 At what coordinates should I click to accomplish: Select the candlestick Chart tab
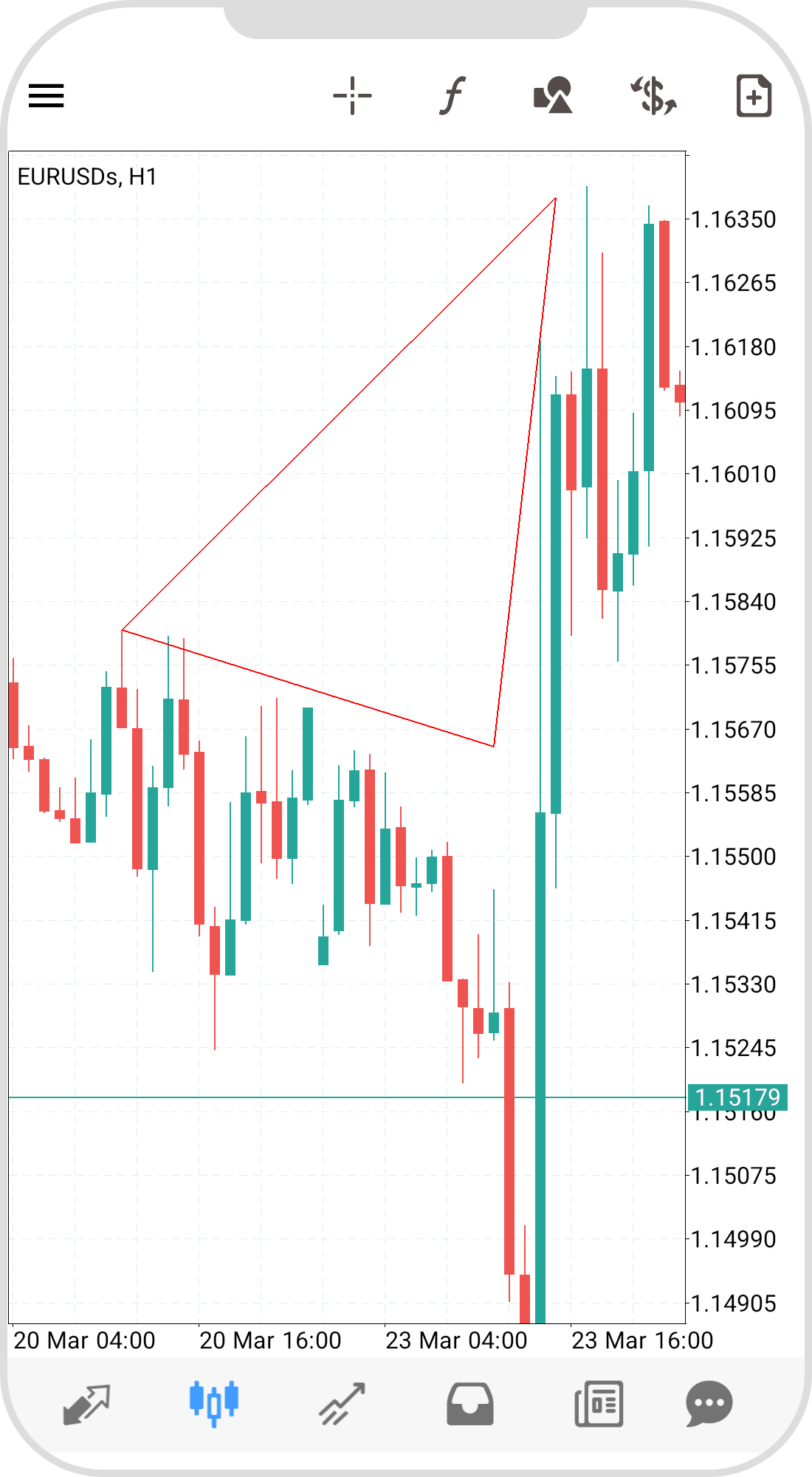pyautogui.click(x=214, y=1402)
